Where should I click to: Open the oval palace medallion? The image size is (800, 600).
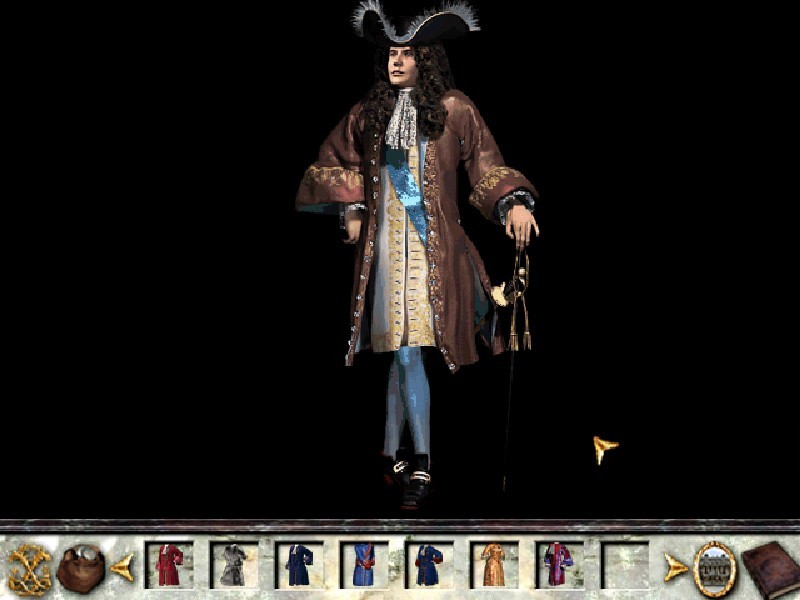(714, 569)
